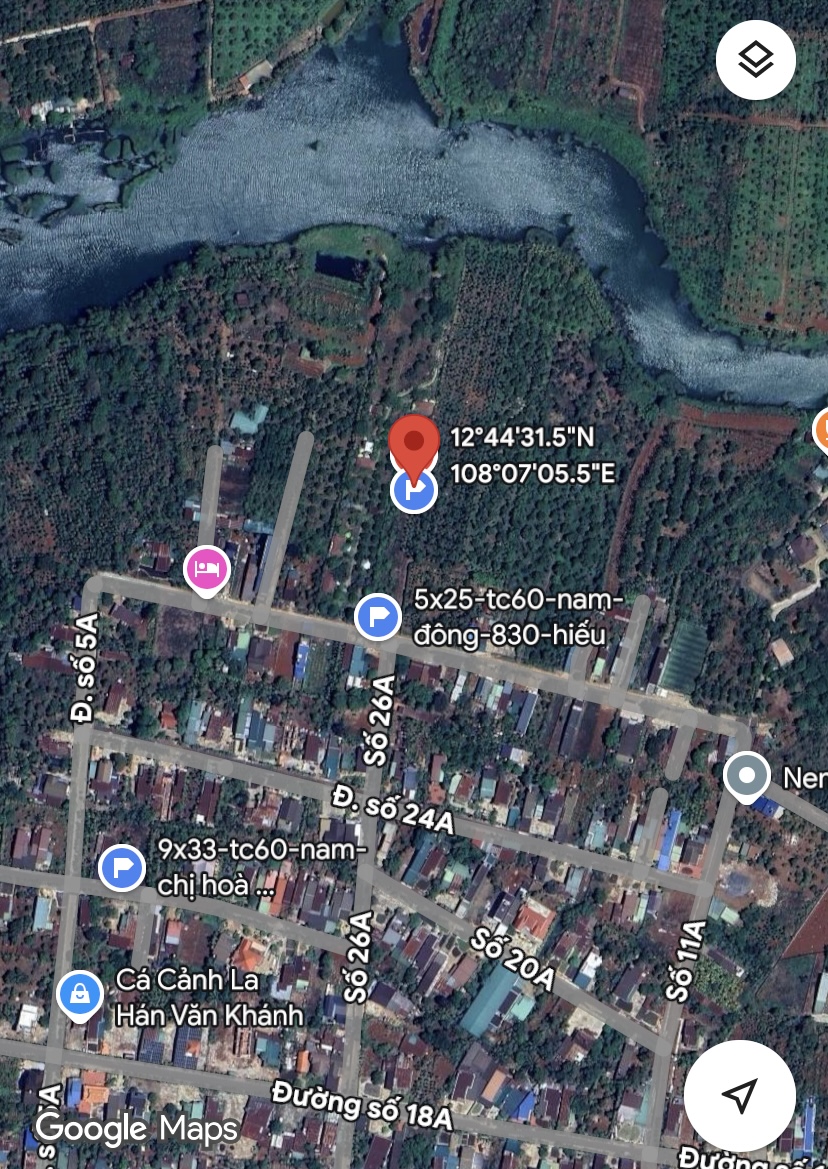
Task: Open the 5x25-tc60-nam-đông-830-hiếu parking marker
Action: (x=378, y=617)
